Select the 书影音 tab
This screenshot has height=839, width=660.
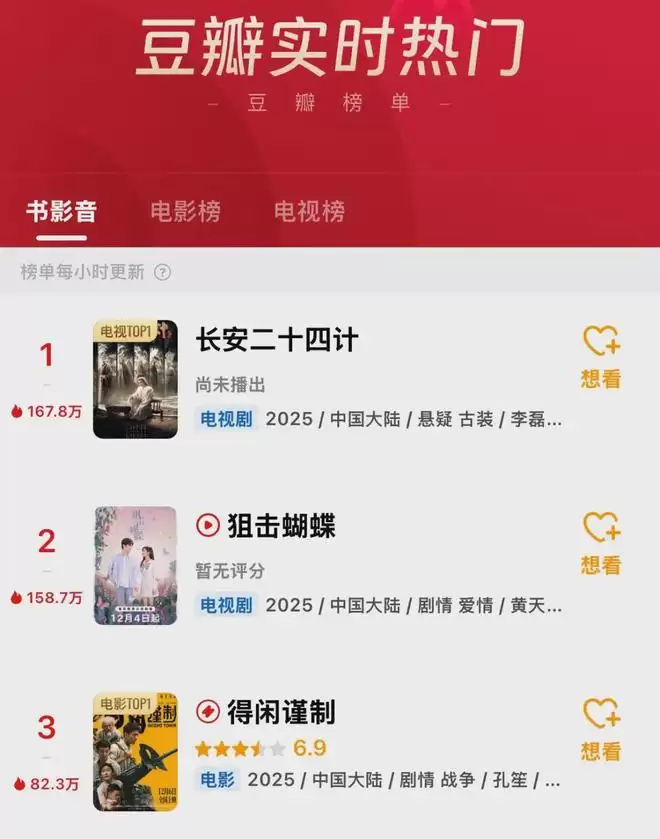[x=61, y=212]
